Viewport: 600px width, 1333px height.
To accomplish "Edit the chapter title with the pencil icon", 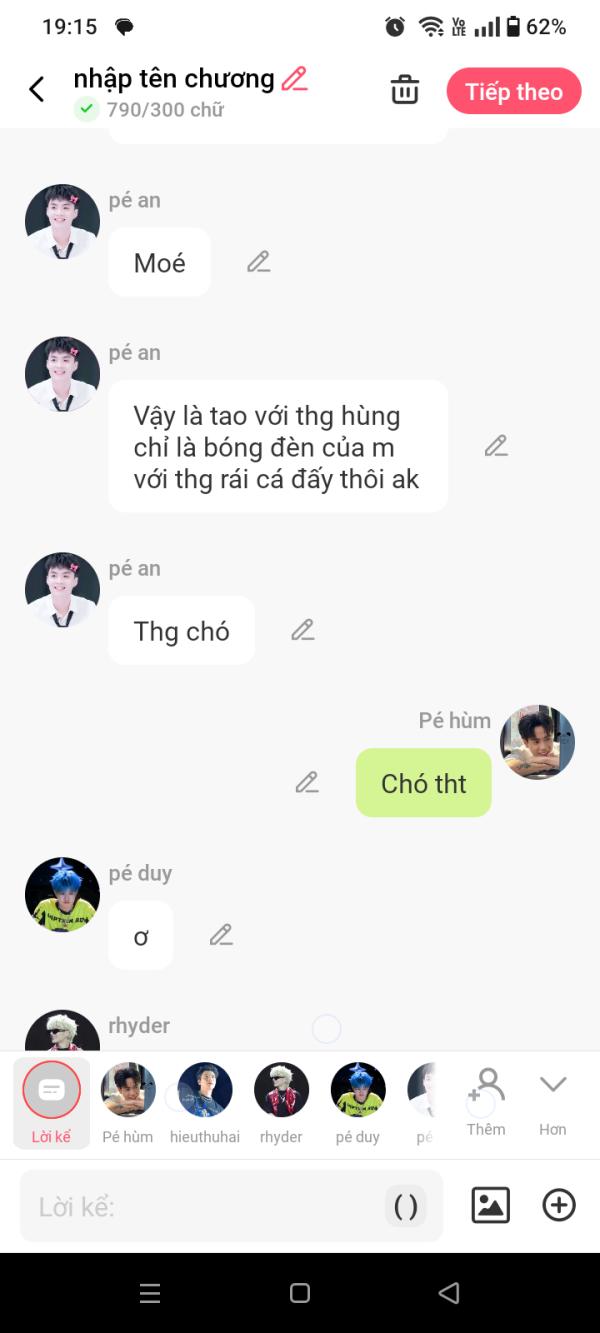I will (294, 79).
